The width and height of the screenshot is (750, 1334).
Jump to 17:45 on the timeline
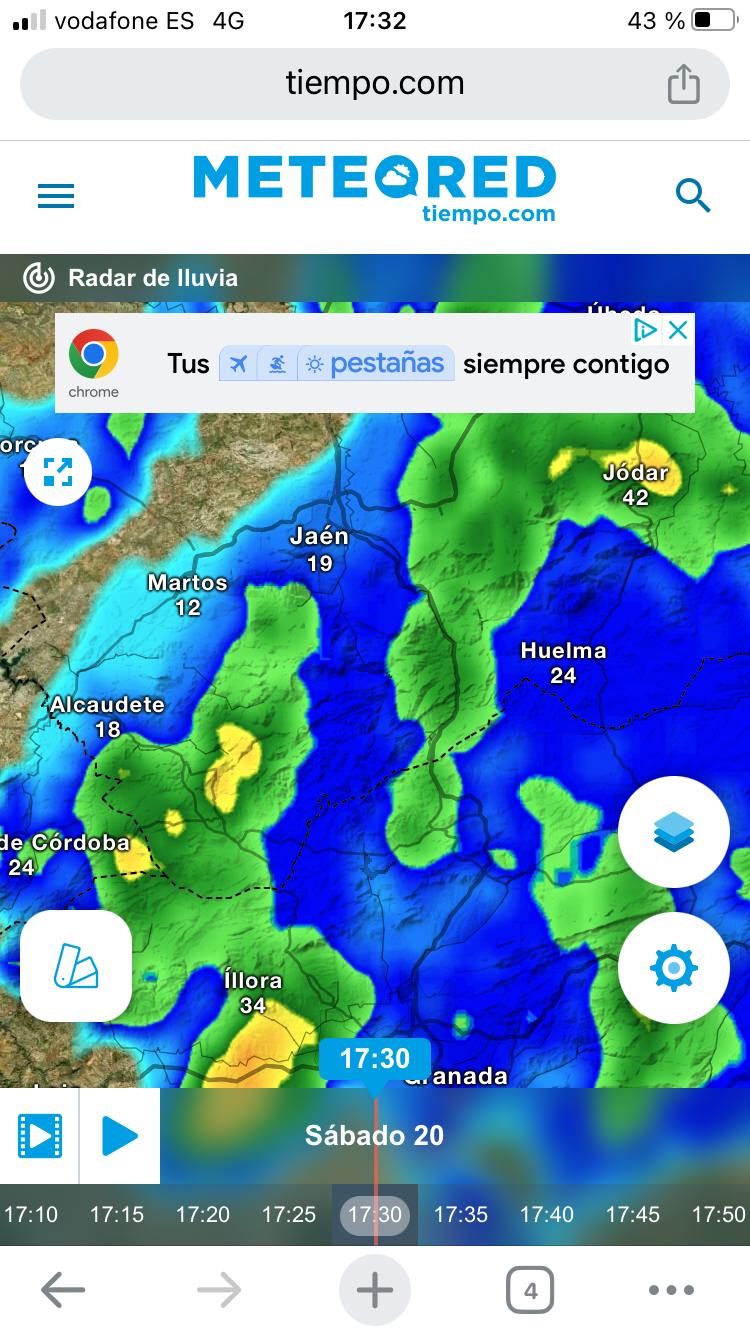[633, 1214]
